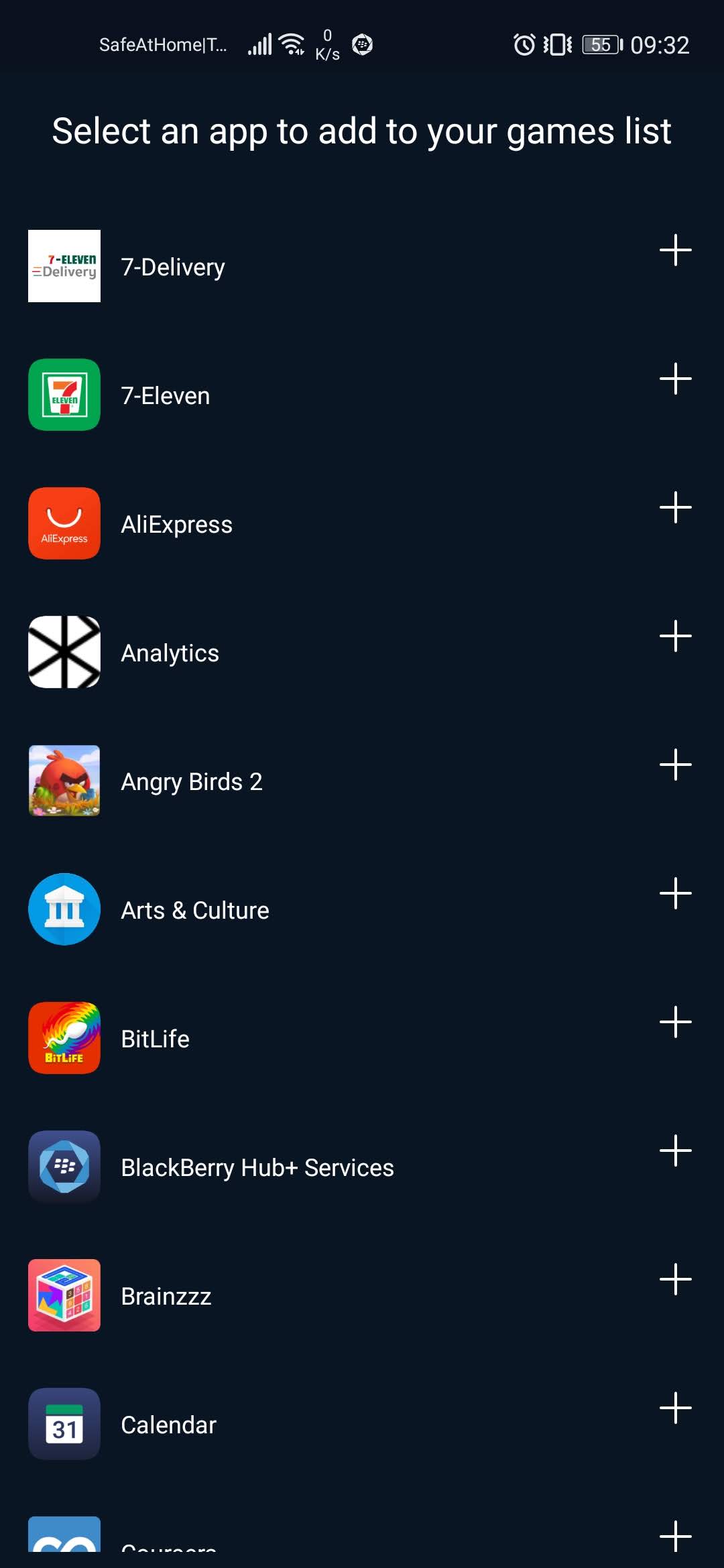Image resolution: width=724 pixels, height=1568 pixels.
Task: Tap the plus beside Calendar
Action: 675,1409
